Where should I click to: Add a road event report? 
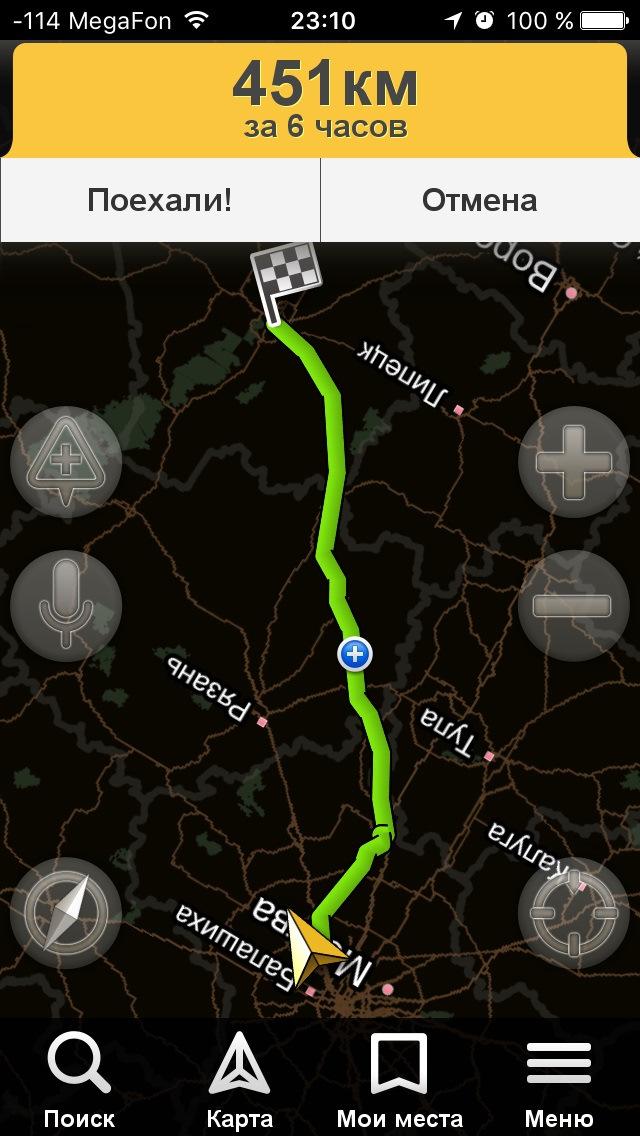(x=66, y=462)
